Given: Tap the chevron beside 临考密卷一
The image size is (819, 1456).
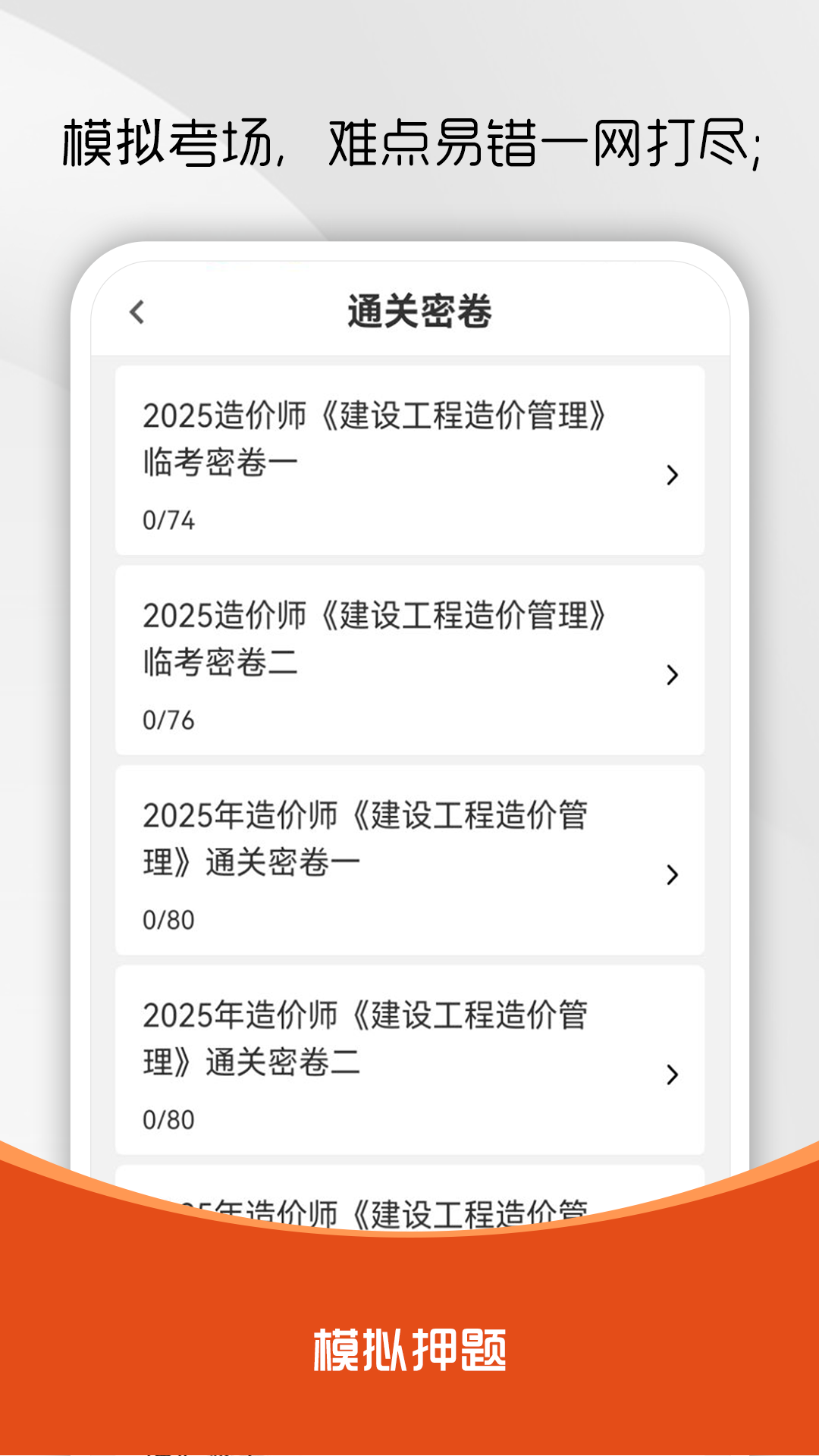Looking at the screenshot, I should 670,476.
